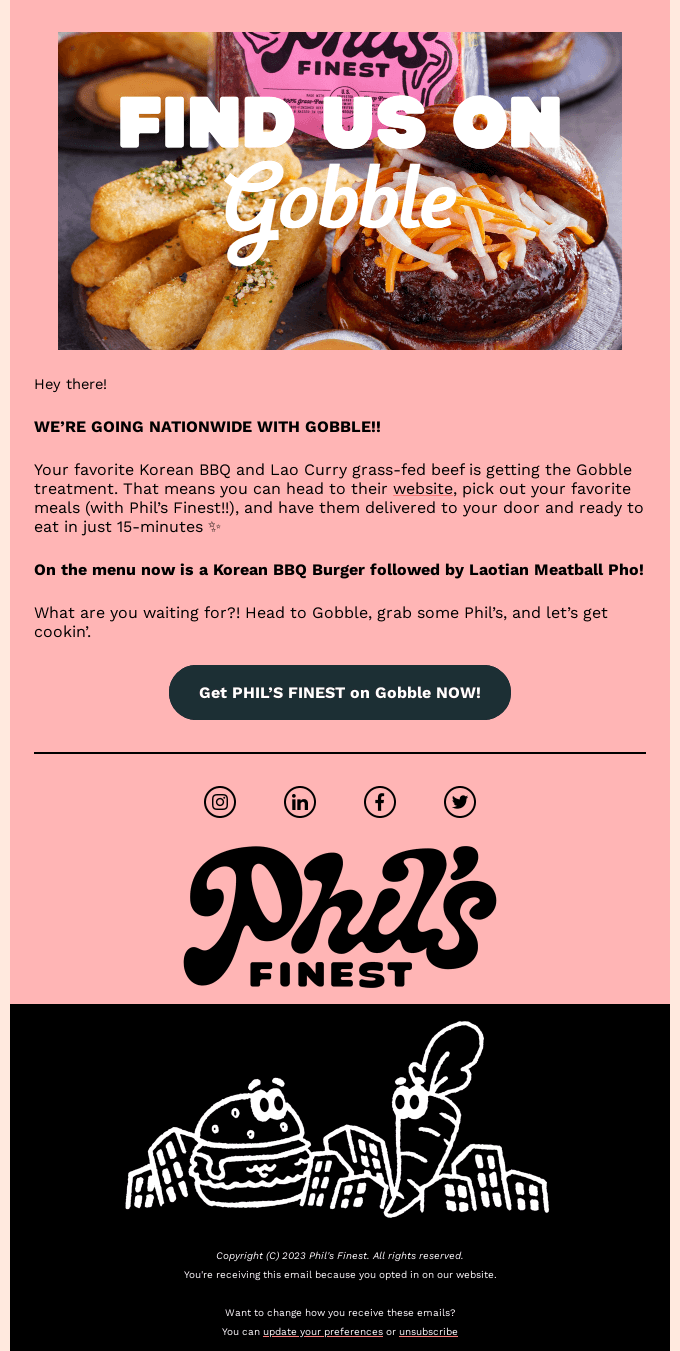Open the Facebook page icon
Screen dimensions: 680x1351
tap(380, 802)
